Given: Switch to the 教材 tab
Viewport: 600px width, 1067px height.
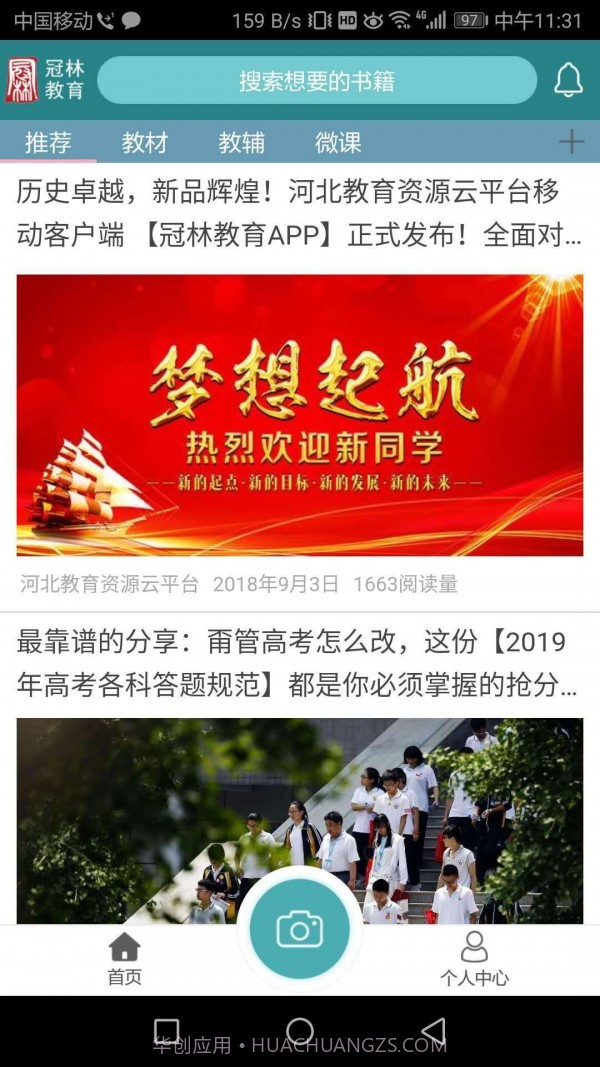Looking at the screenshot, I should (145, 142).
